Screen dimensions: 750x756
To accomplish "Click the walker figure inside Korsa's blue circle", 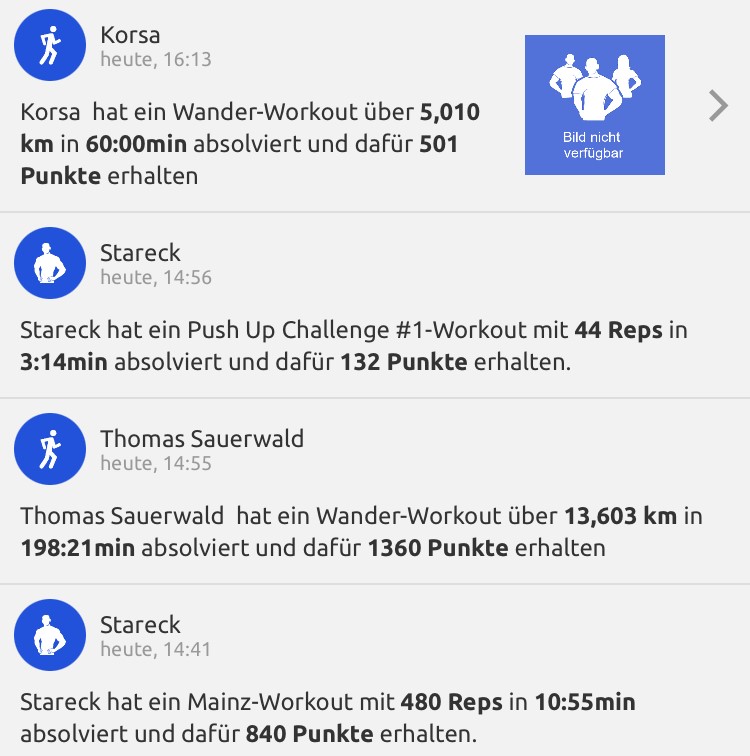I will [x=49, y=45].
